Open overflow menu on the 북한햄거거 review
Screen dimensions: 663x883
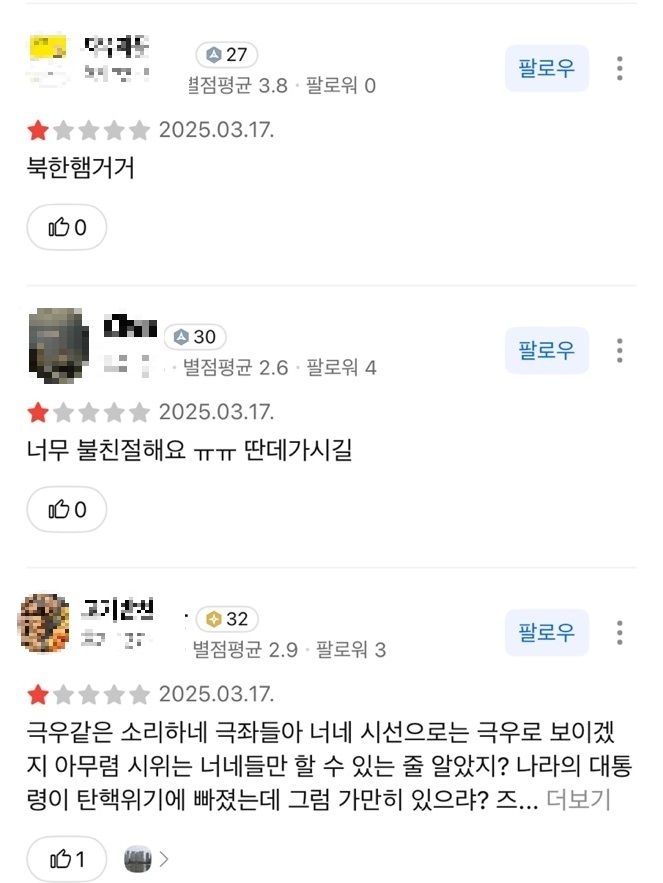(620, 68)
